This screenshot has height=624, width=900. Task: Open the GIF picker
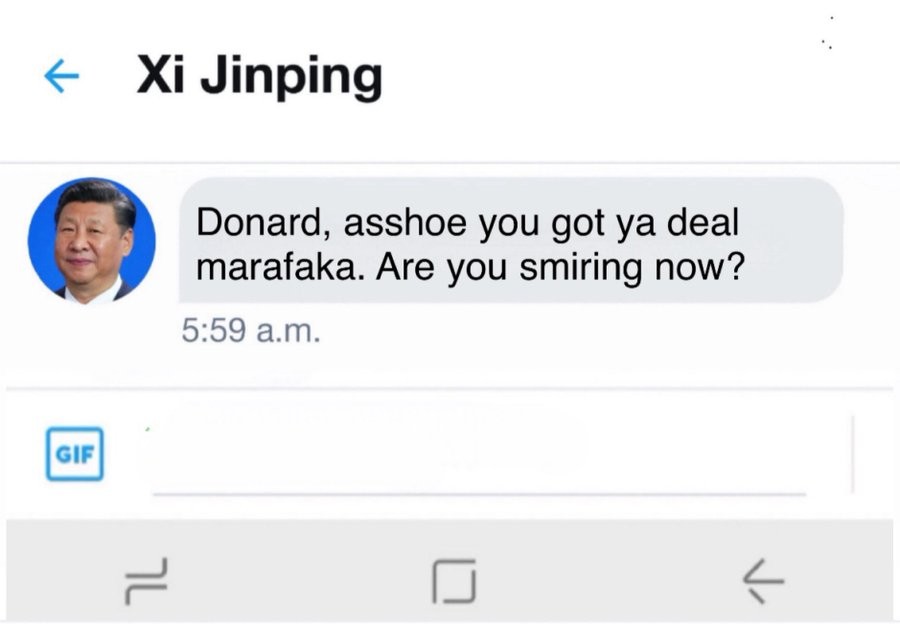(74, 454)
